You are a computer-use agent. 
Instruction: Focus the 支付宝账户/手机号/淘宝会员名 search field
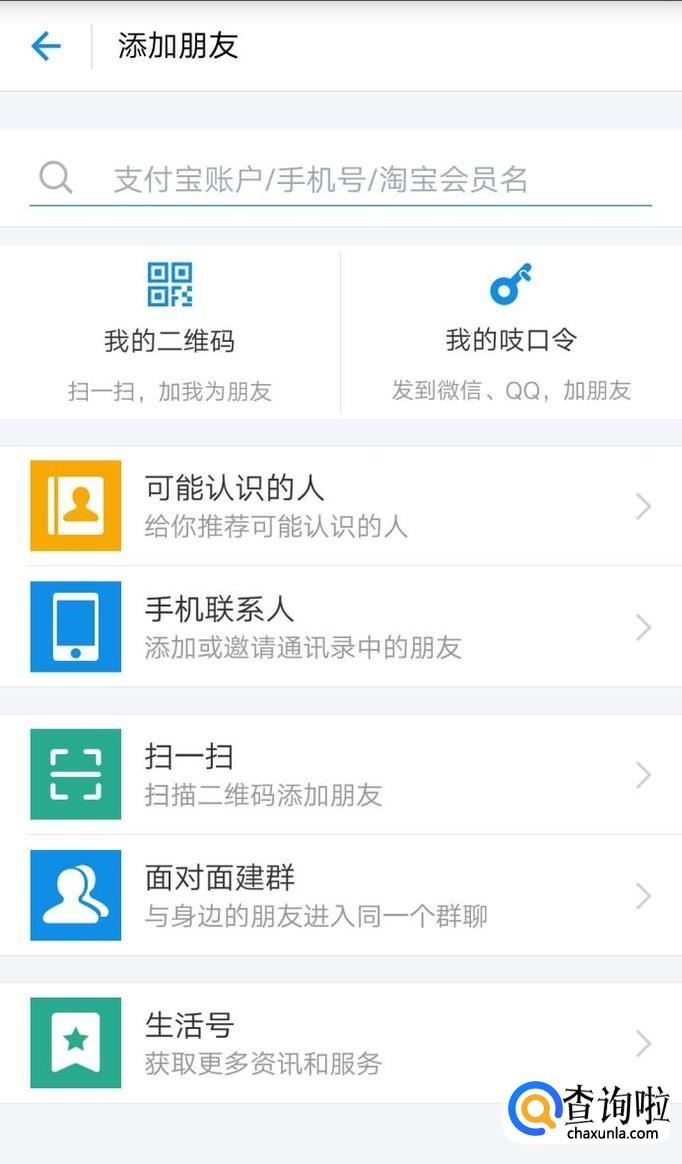[340, 179]
